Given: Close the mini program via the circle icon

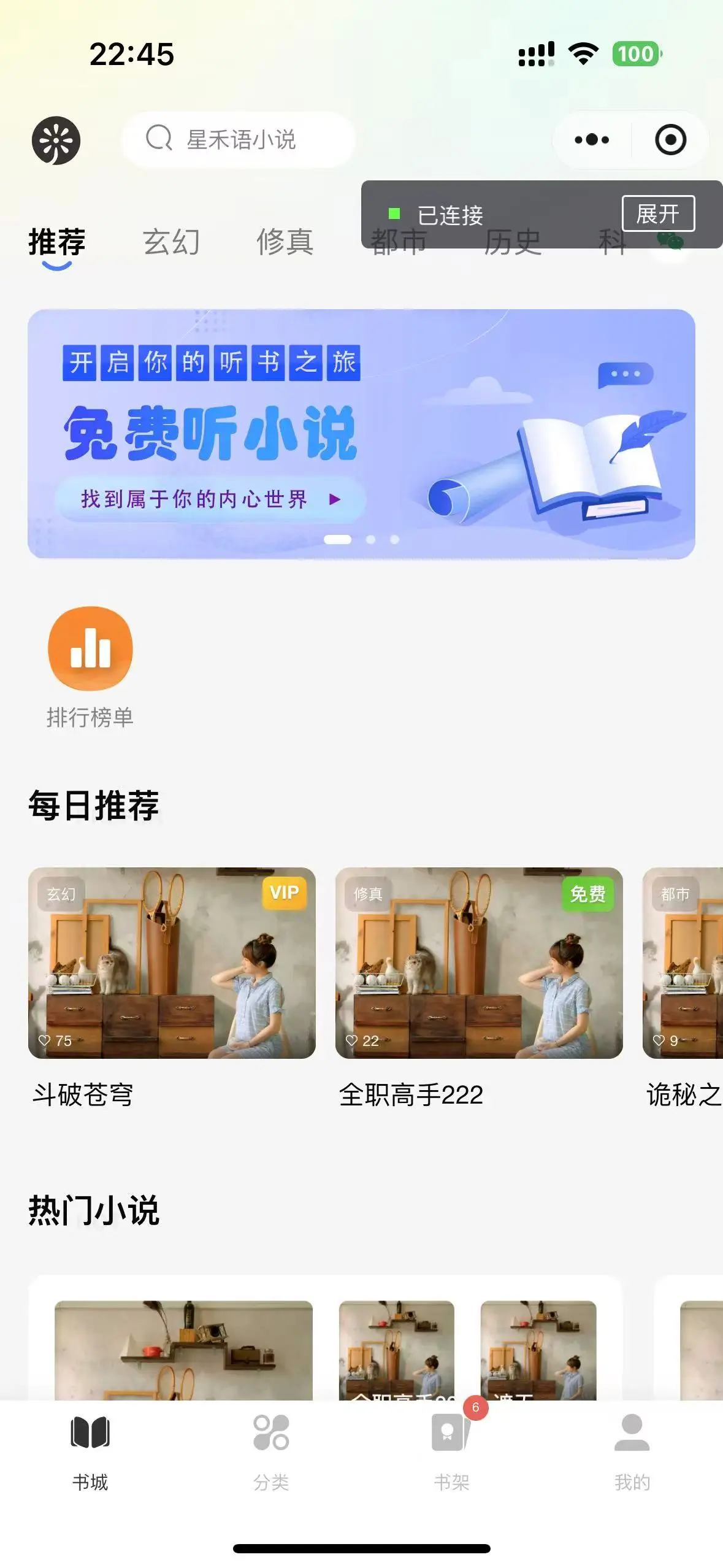Looking at the screenshot, I should tap(670, 140).
